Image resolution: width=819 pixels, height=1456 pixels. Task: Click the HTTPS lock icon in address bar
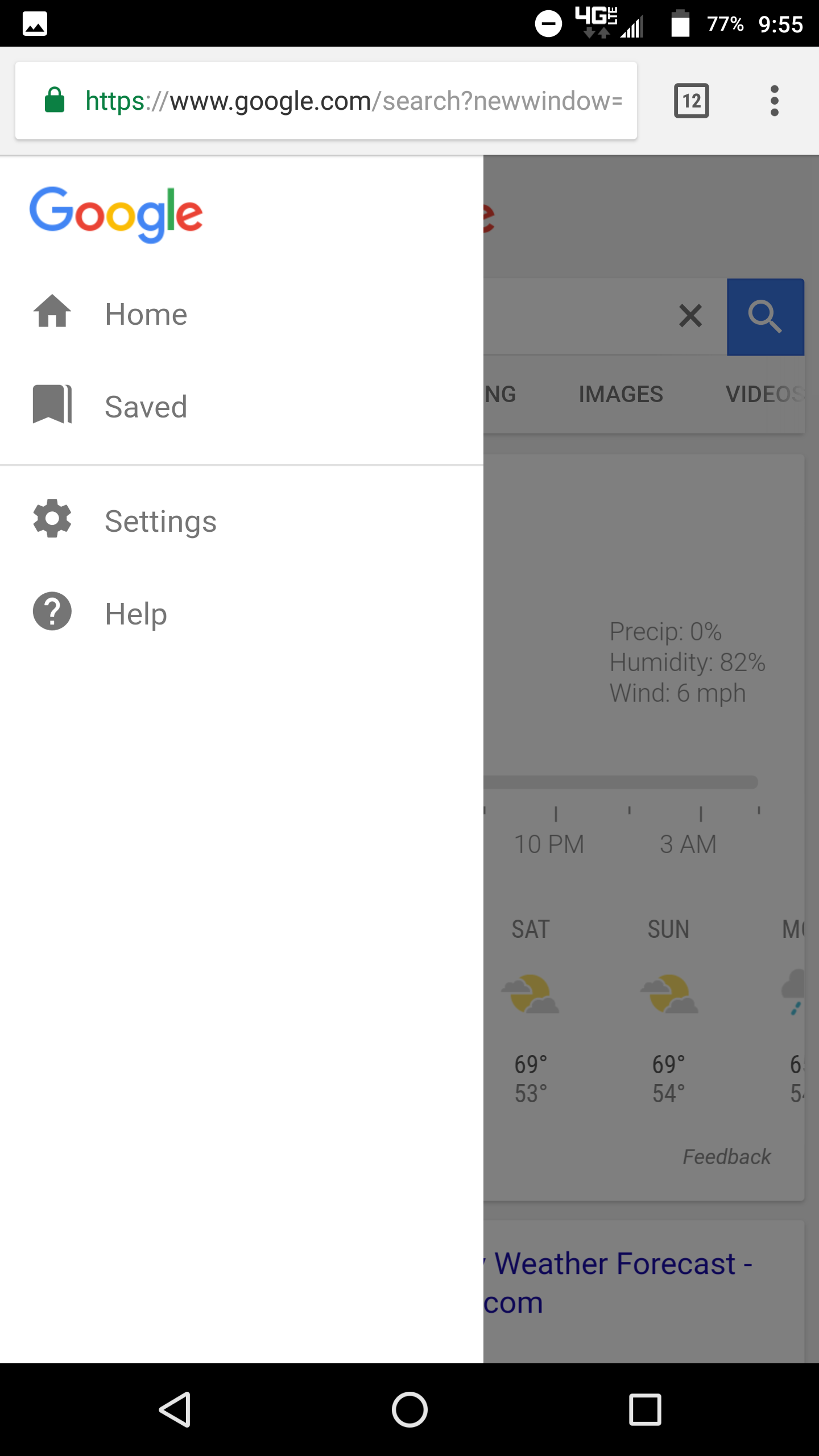[x=53, y=101]
